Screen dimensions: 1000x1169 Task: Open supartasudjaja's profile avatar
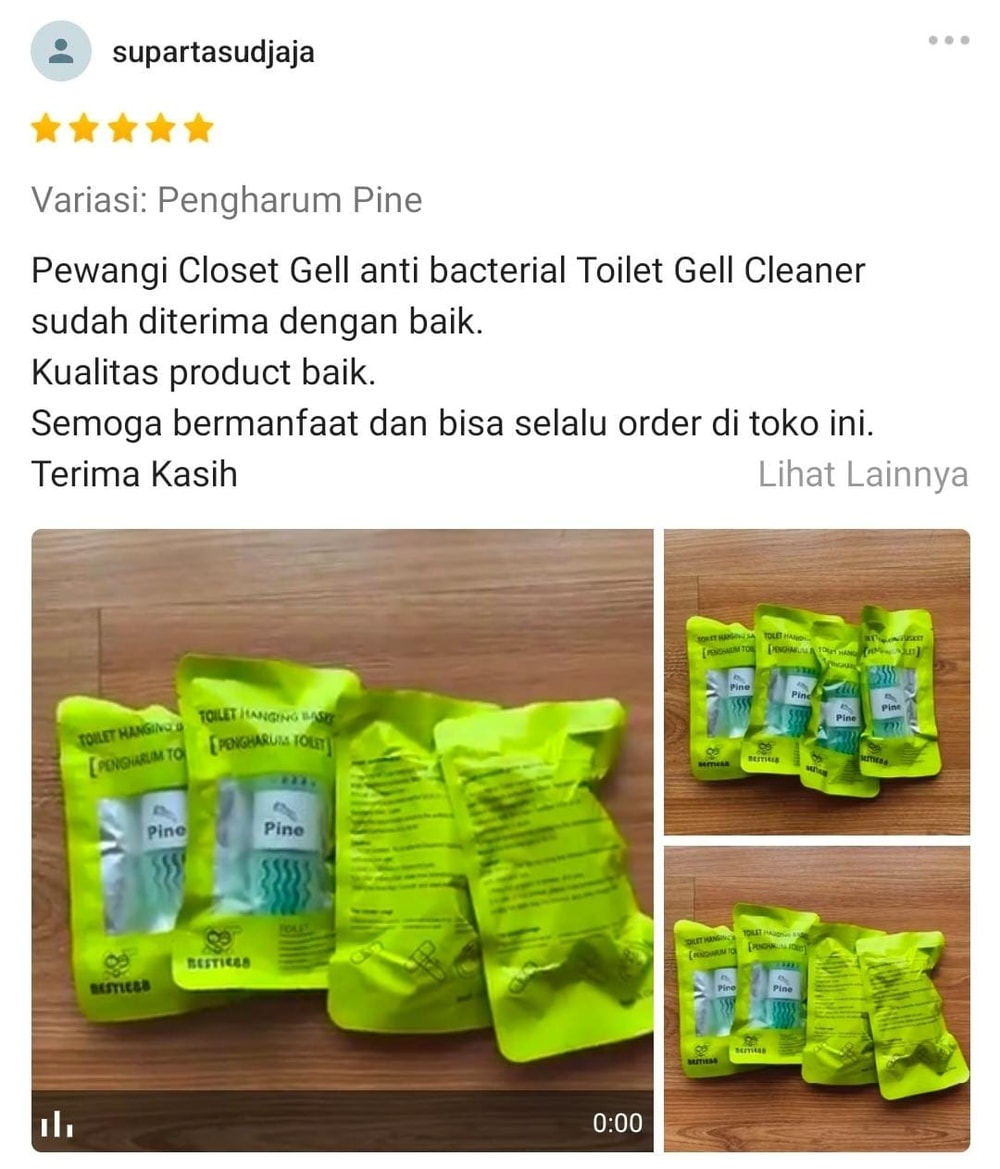61,51
